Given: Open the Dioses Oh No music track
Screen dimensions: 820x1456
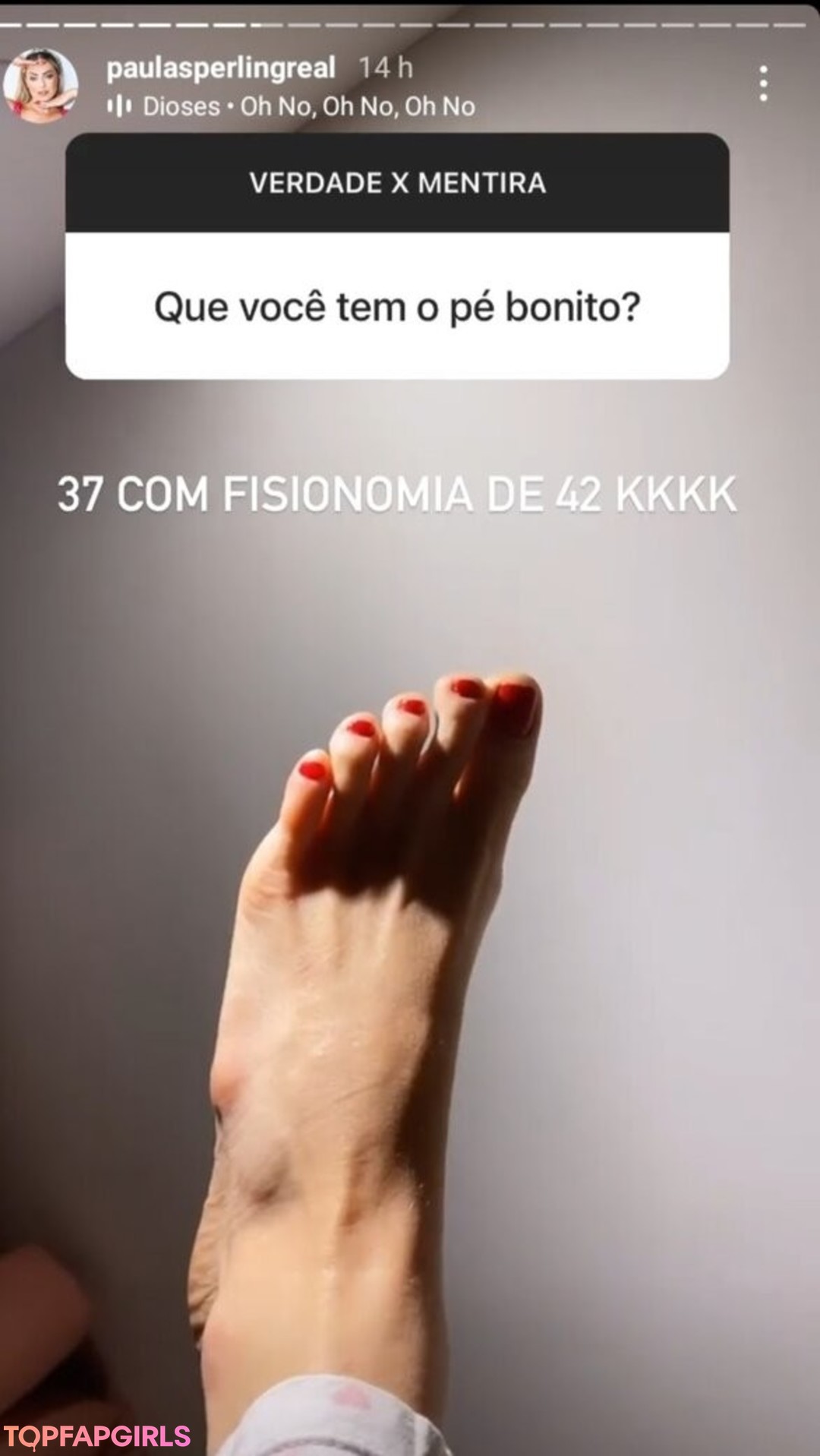Looking at the screenshot, I should coord(307,106).
